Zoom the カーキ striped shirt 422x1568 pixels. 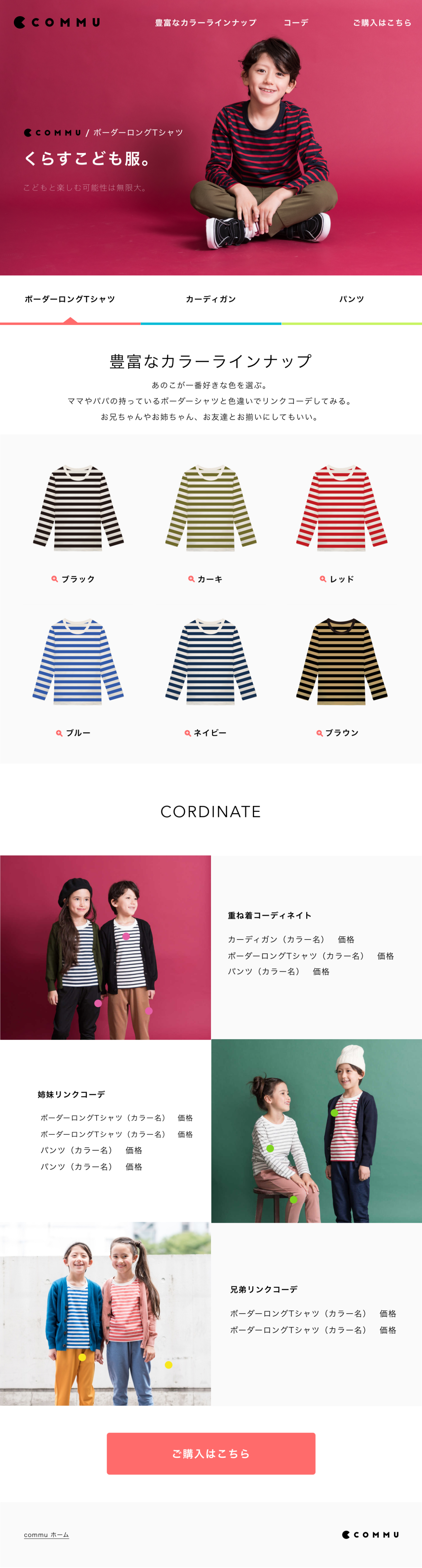(x=206, y=579)
